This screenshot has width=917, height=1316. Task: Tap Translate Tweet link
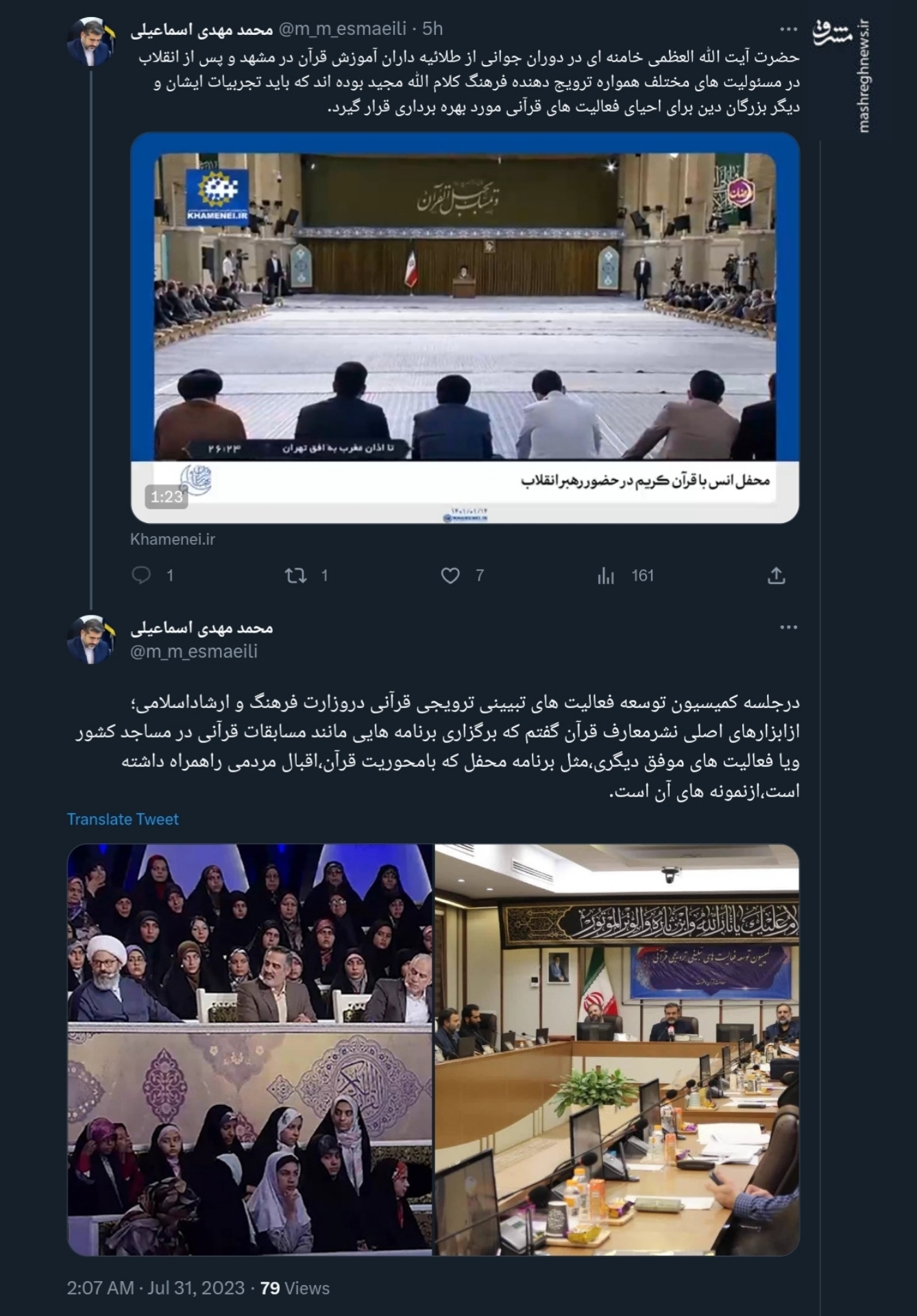123,819
